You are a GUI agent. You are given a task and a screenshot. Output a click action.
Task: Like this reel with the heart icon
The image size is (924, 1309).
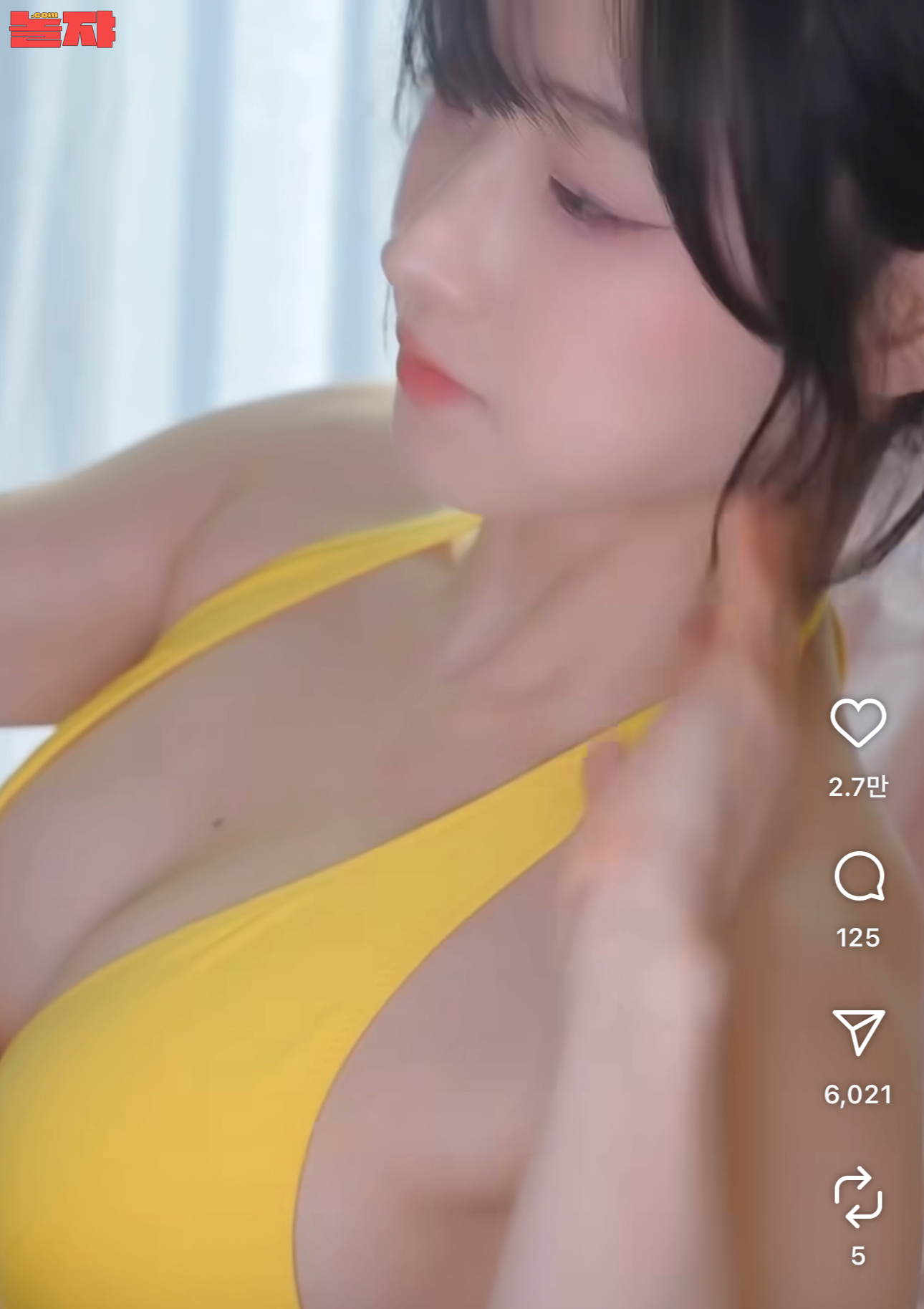pos(858,722)
